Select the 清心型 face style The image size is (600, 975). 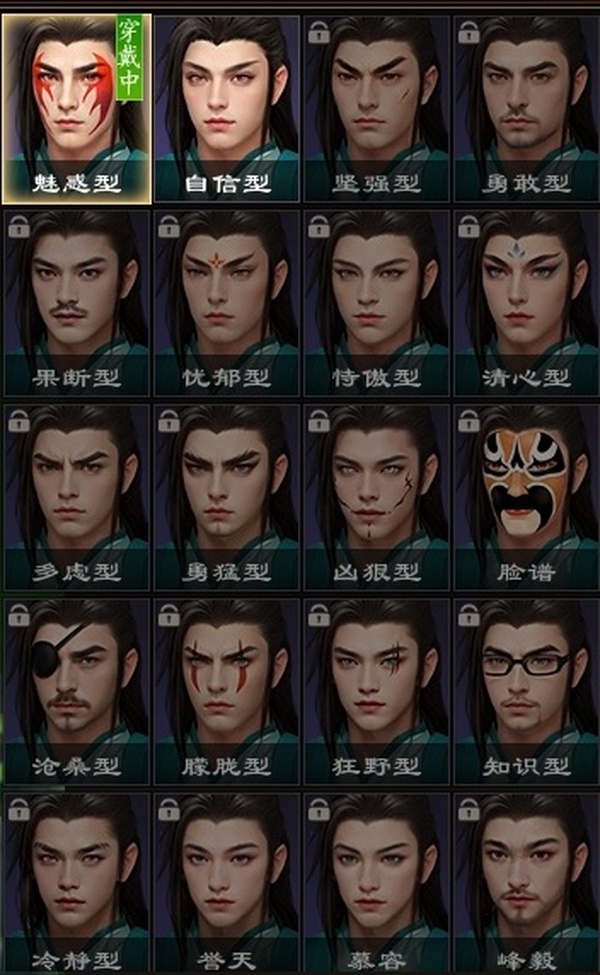tap(525, 302)
